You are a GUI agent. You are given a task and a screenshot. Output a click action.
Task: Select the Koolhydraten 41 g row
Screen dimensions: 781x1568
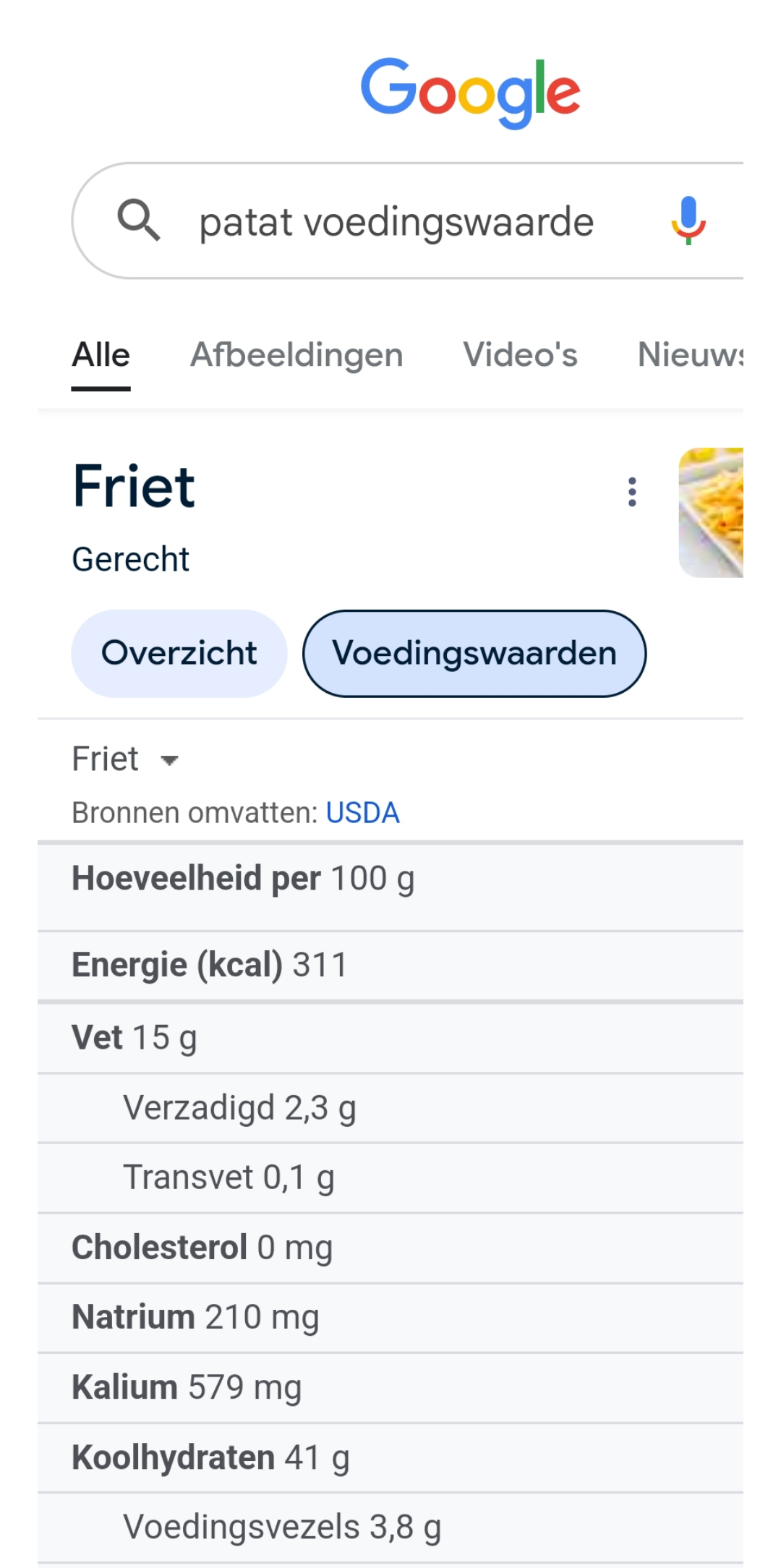pos(210,1457)
